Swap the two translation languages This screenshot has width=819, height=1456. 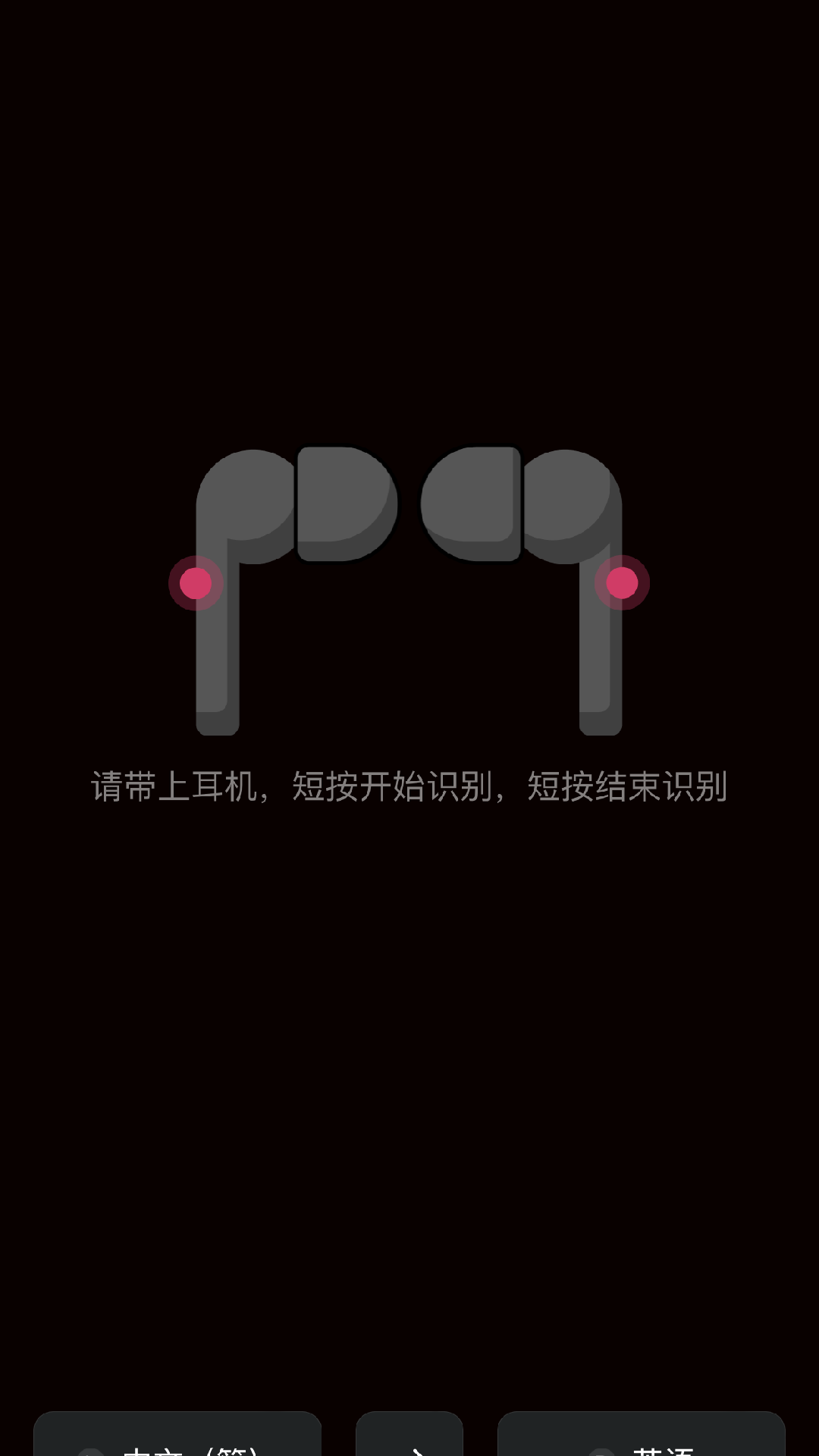point(409,1434)
